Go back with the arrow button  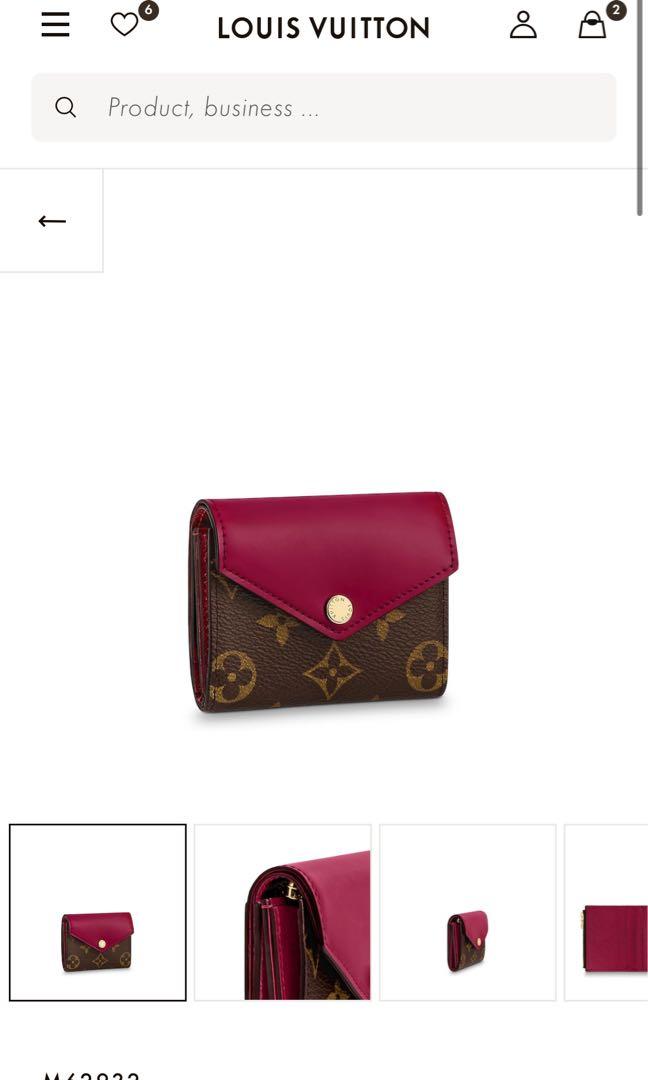click(52, 221)
